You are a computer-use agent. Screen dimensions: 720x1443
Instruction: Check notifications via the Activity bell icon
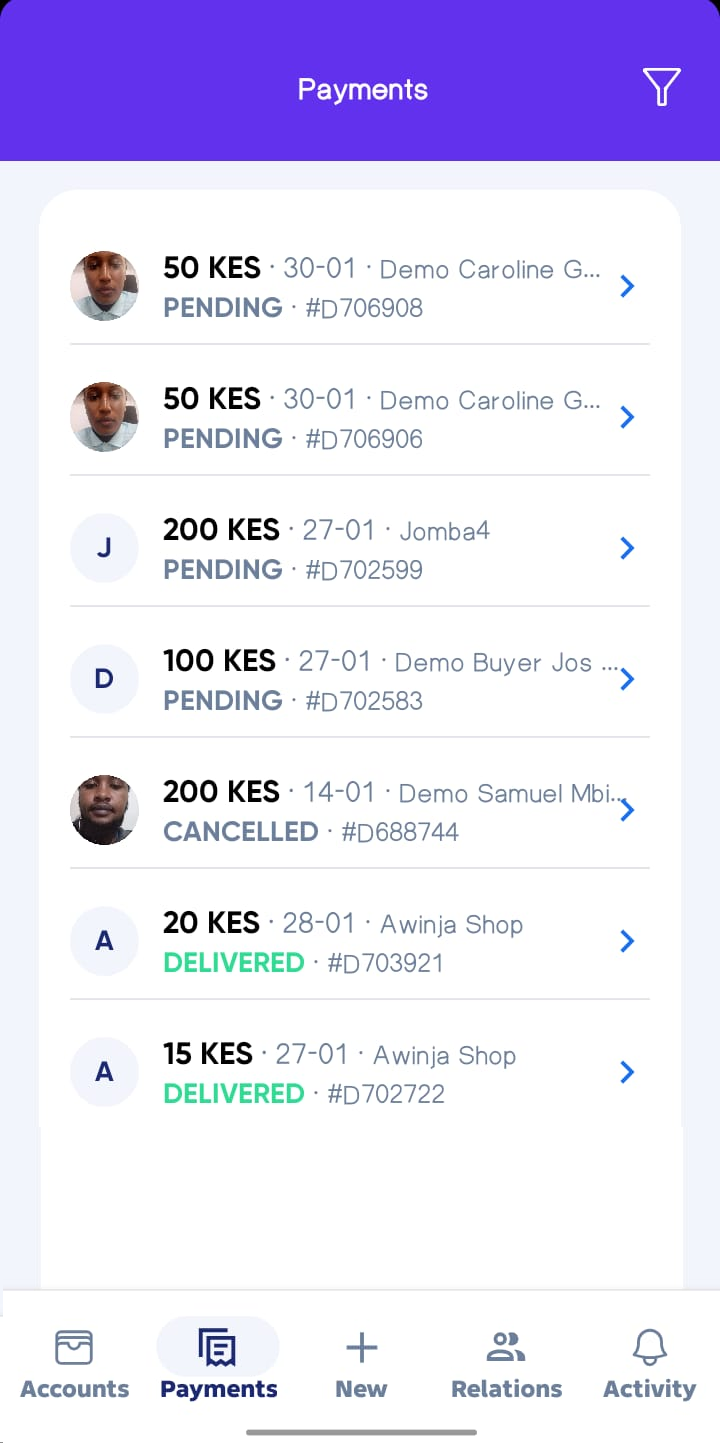(649, 1346)
